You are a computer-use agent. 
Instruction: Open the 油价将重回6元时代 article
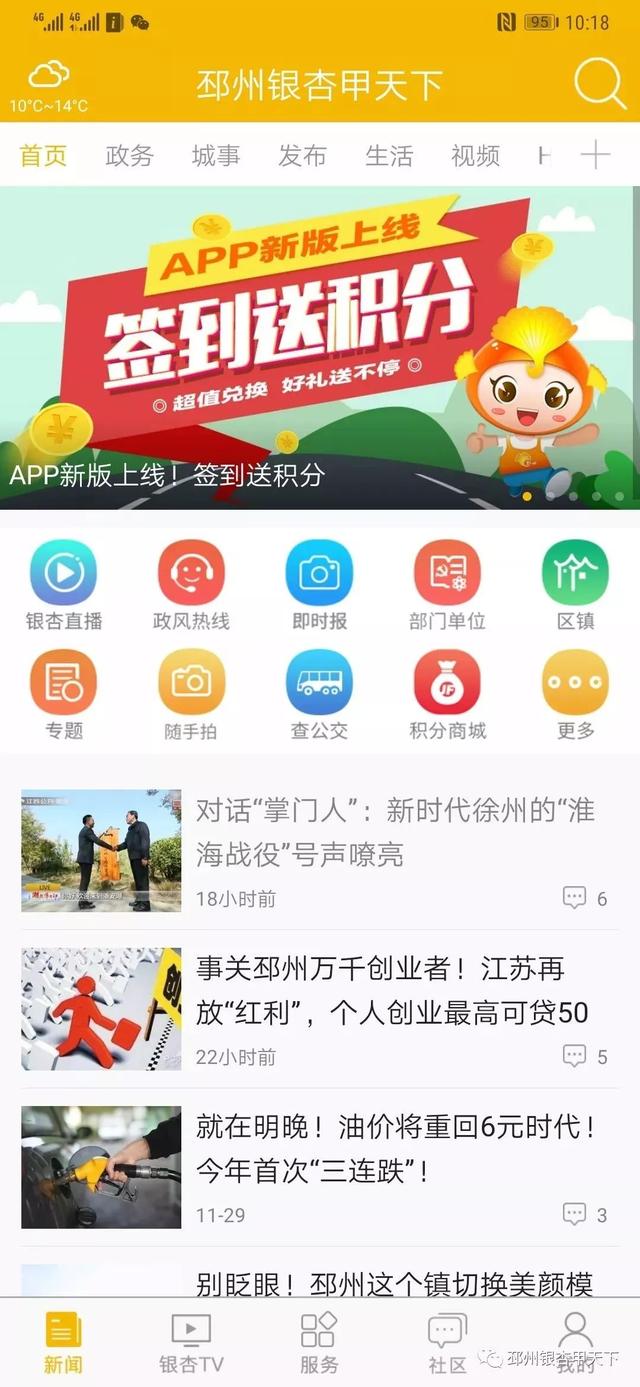pyautogui.click(x=395, y=1148)
